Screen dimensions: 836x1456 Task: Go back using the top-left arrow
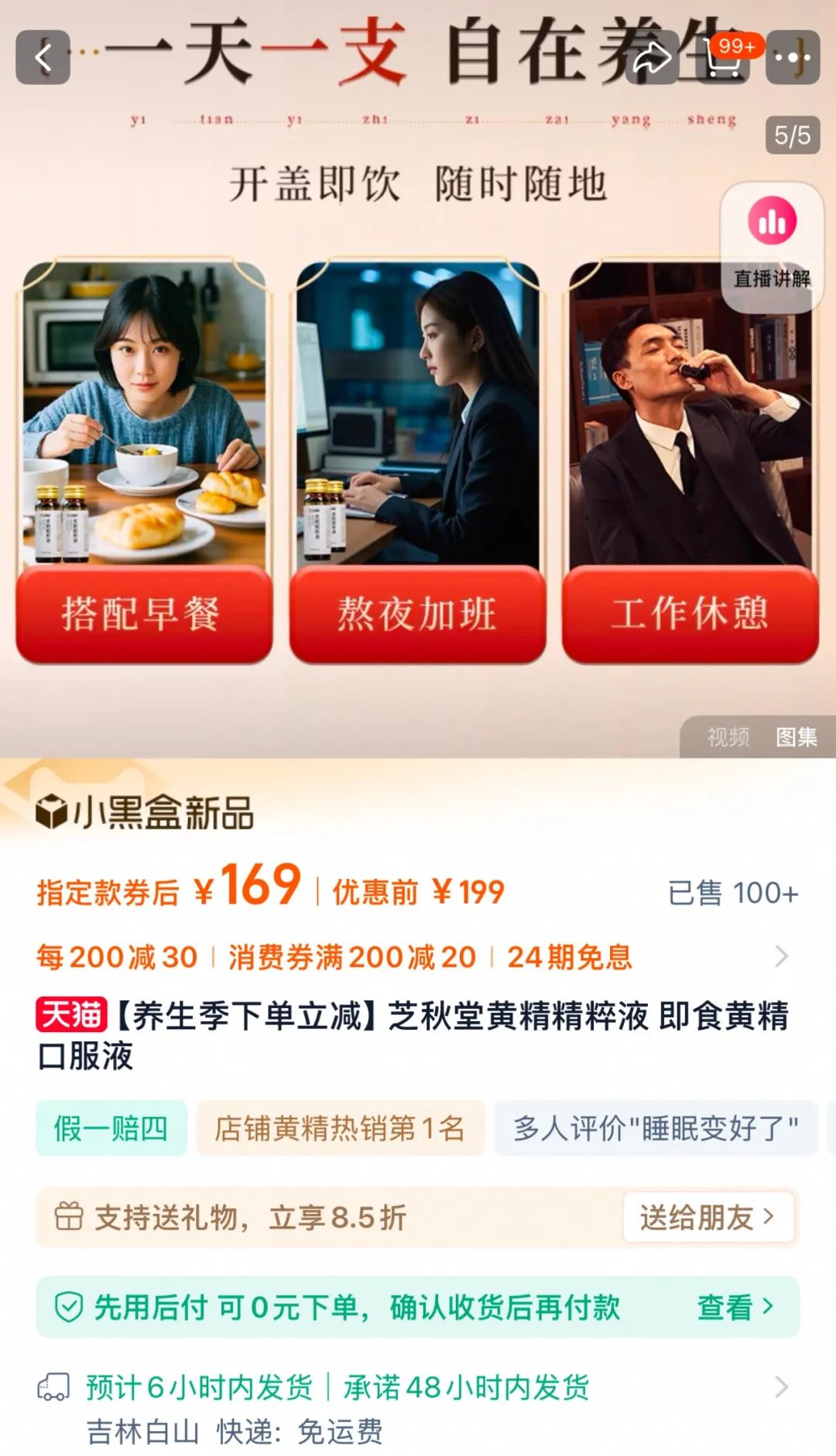(x=43, y=57)
